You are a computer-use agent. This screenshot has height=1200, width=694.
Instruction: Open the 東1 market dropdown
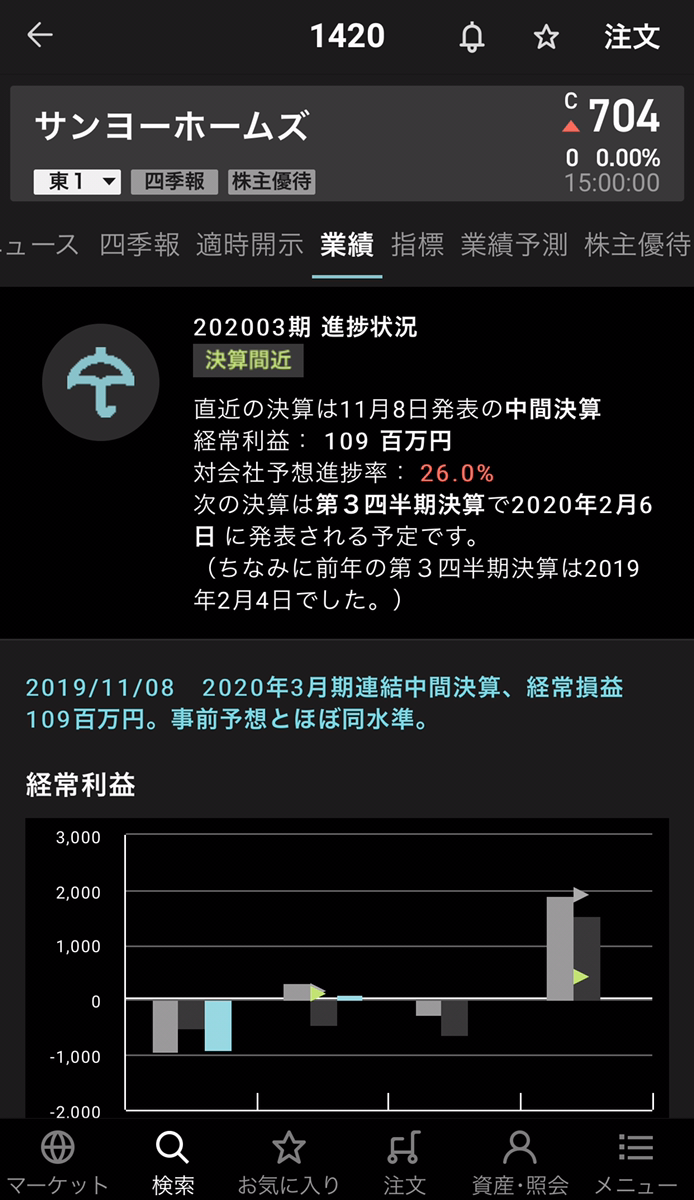point(78,181)
